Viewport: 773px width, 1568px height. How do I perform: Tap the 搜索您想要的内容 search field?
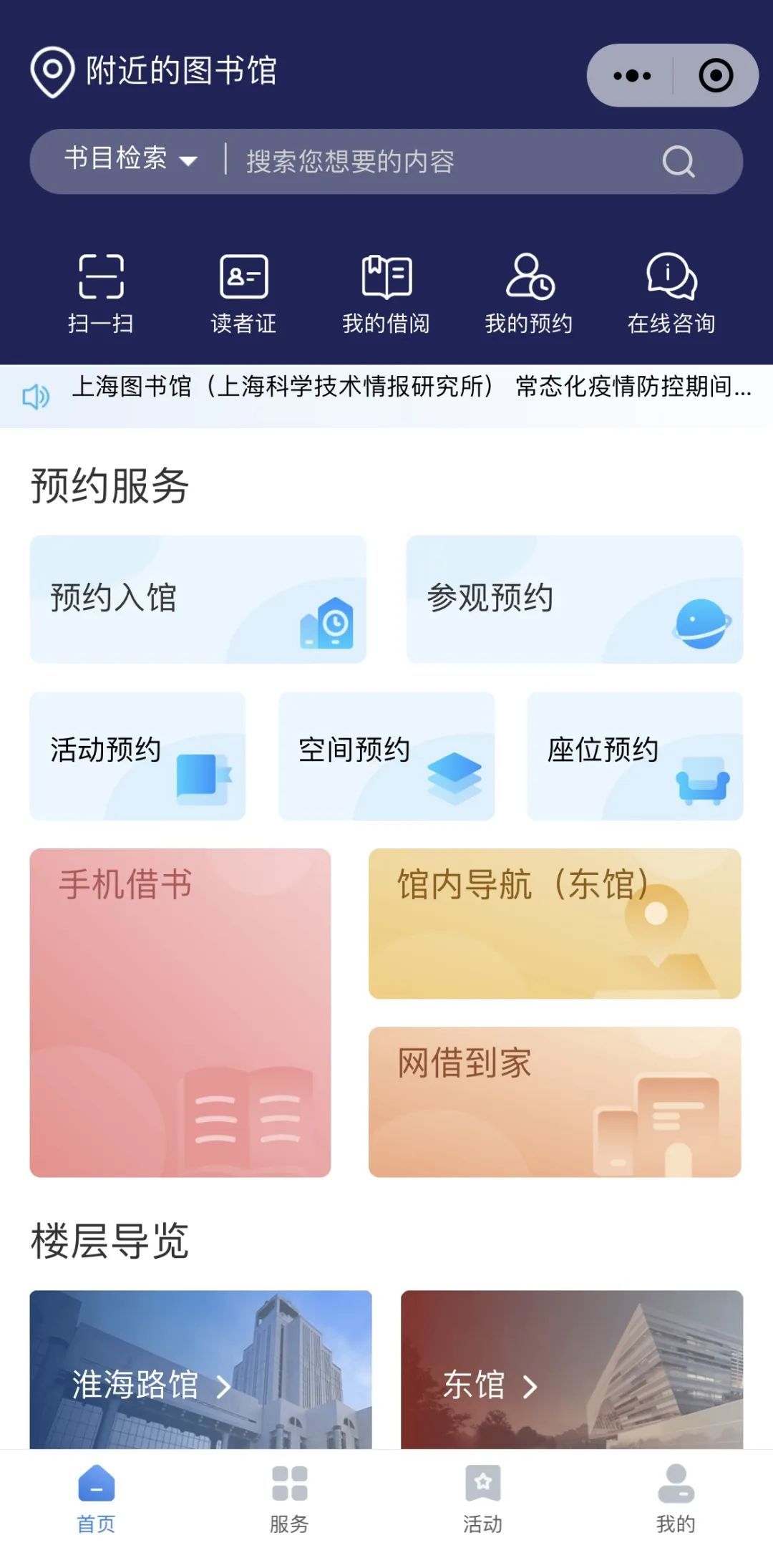click(429, 162)
